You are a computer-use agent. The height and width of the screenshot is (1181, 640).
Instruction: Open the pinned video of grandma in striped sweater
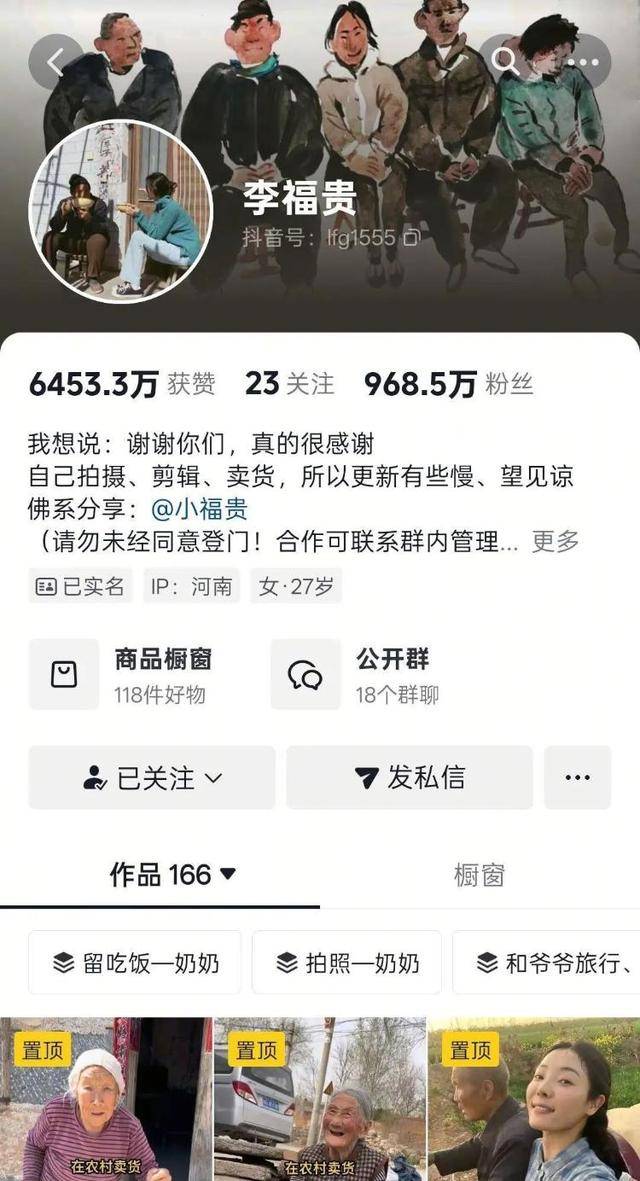tap(105, 1100)
